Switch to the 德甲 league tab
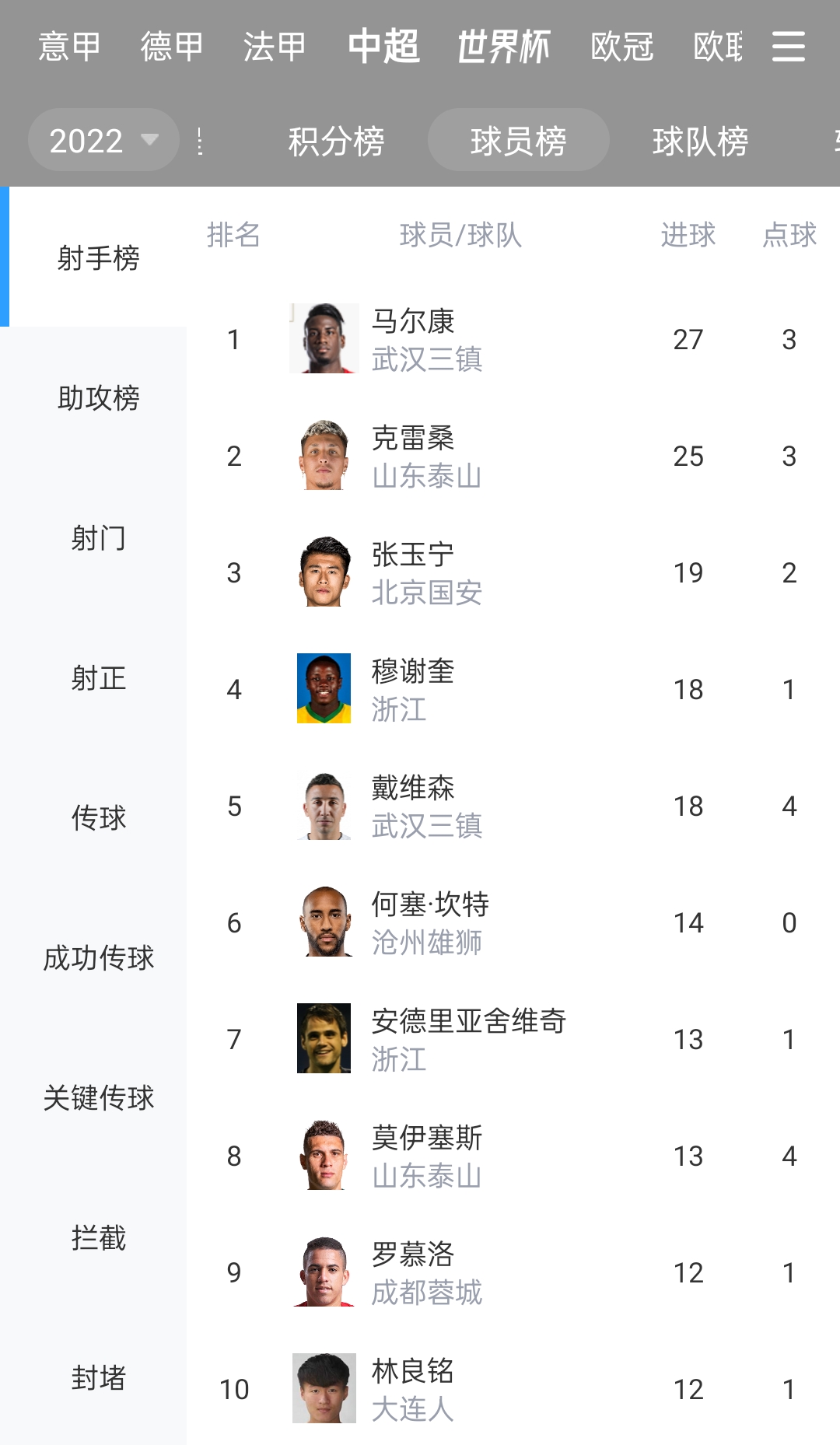This screenshot has height=1445, width=840. pyautogui.click(x=172, y=47)
